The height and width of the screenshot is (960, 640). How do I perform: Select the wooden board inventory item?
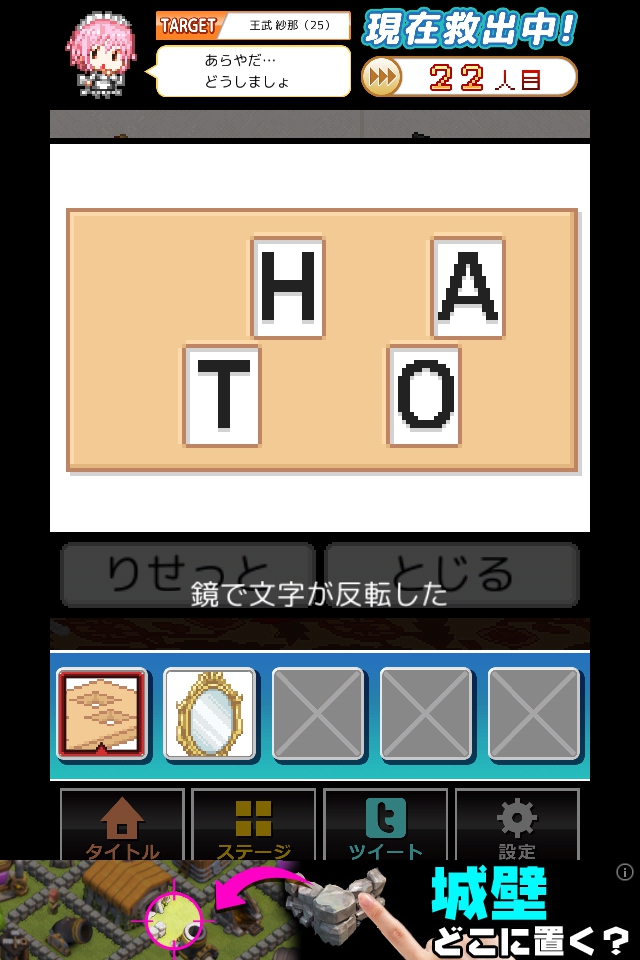tap(102, 714)
